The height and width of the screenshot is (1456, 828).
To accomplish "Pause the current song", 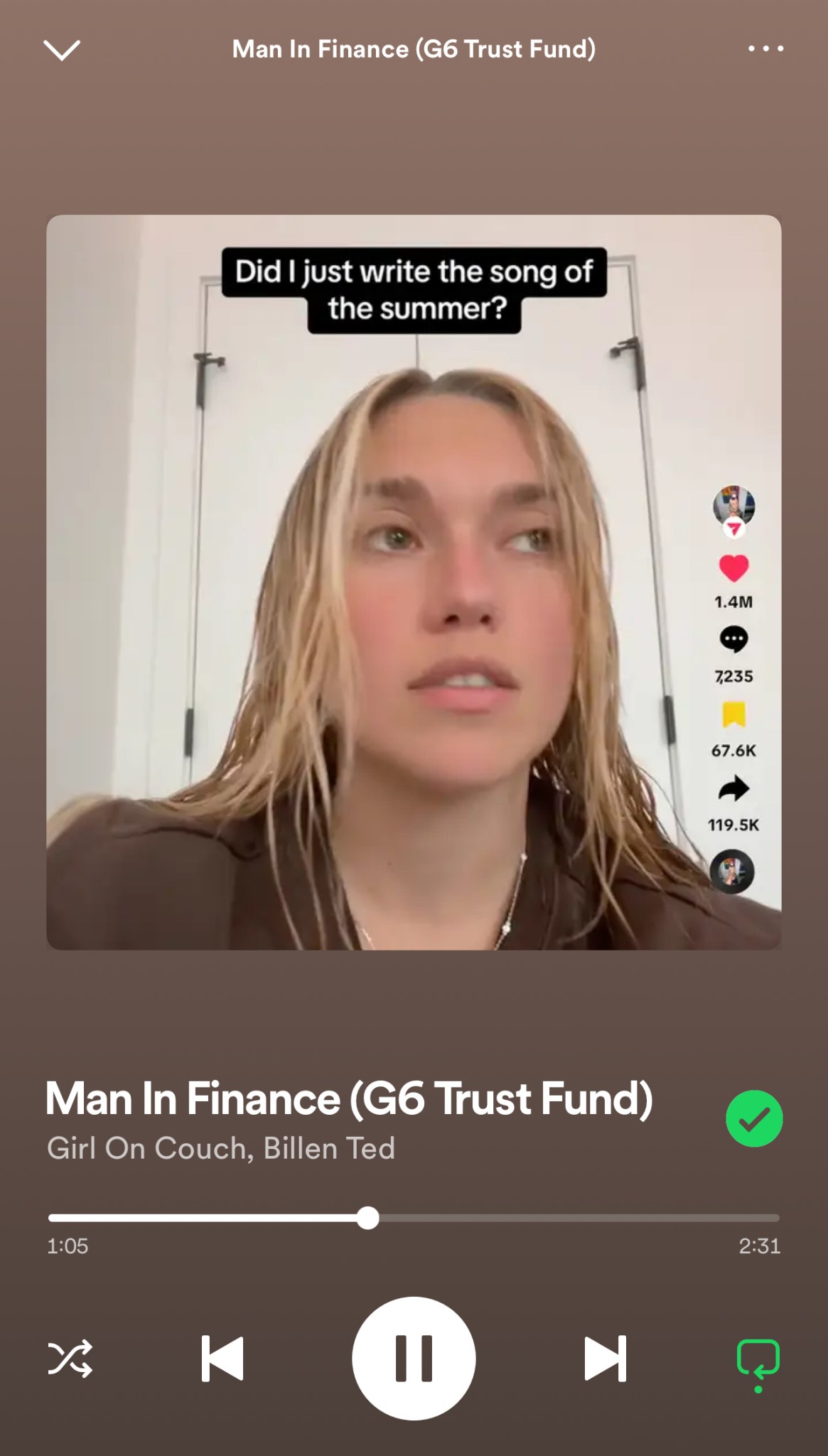I will [x=414, y=1359].
